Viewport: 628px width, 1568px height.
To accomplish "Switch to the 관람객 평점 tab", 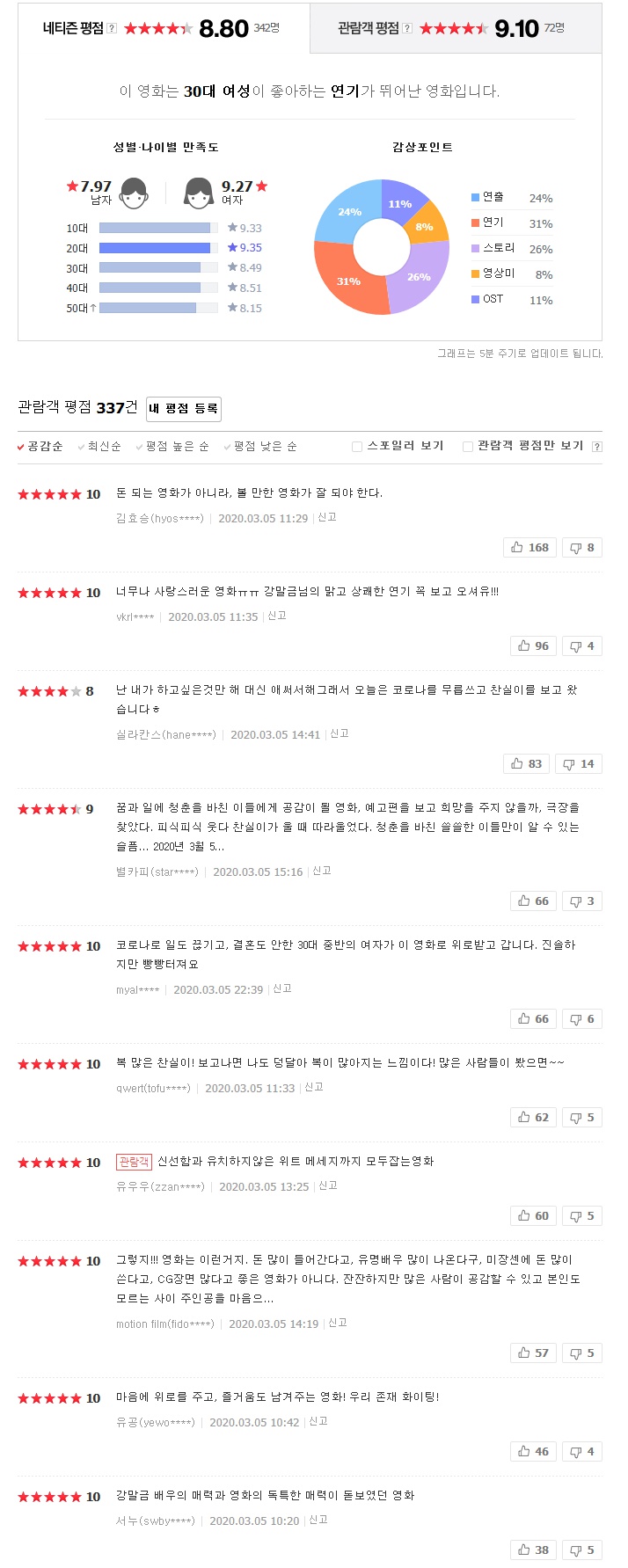I will [369, 28].
